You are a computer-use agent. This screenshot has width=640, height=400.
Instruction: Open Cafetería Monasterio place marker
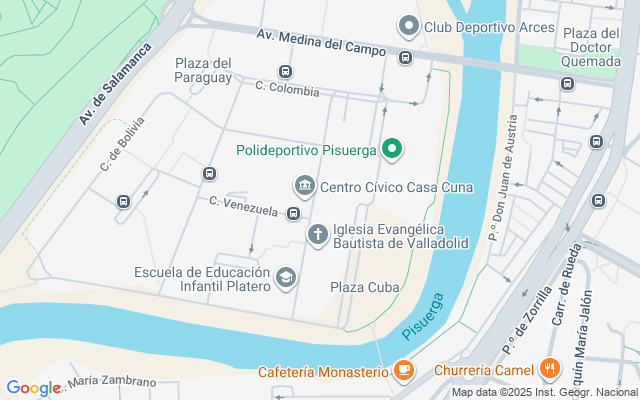click(403, 371)
